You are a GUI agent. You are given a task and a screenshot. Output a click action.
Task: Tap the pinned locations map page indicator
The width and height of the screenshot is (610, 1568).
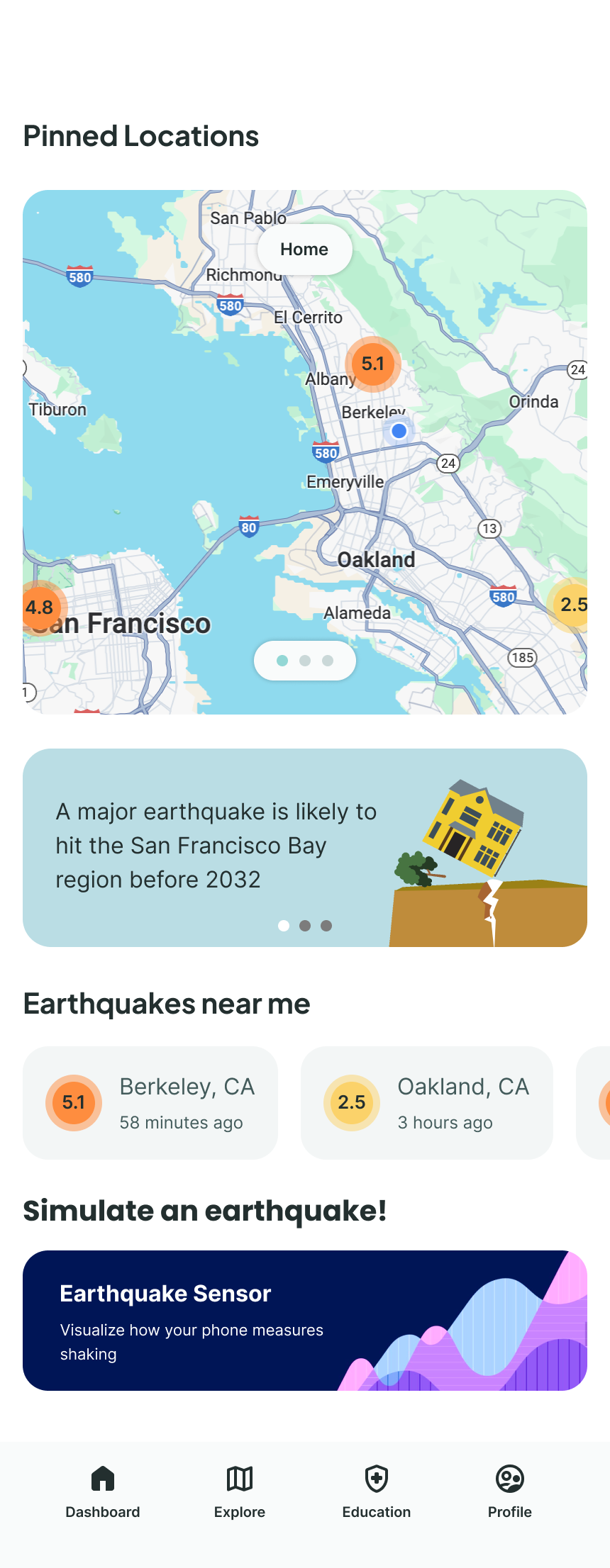pyautogui.click(x=305, y=661)
